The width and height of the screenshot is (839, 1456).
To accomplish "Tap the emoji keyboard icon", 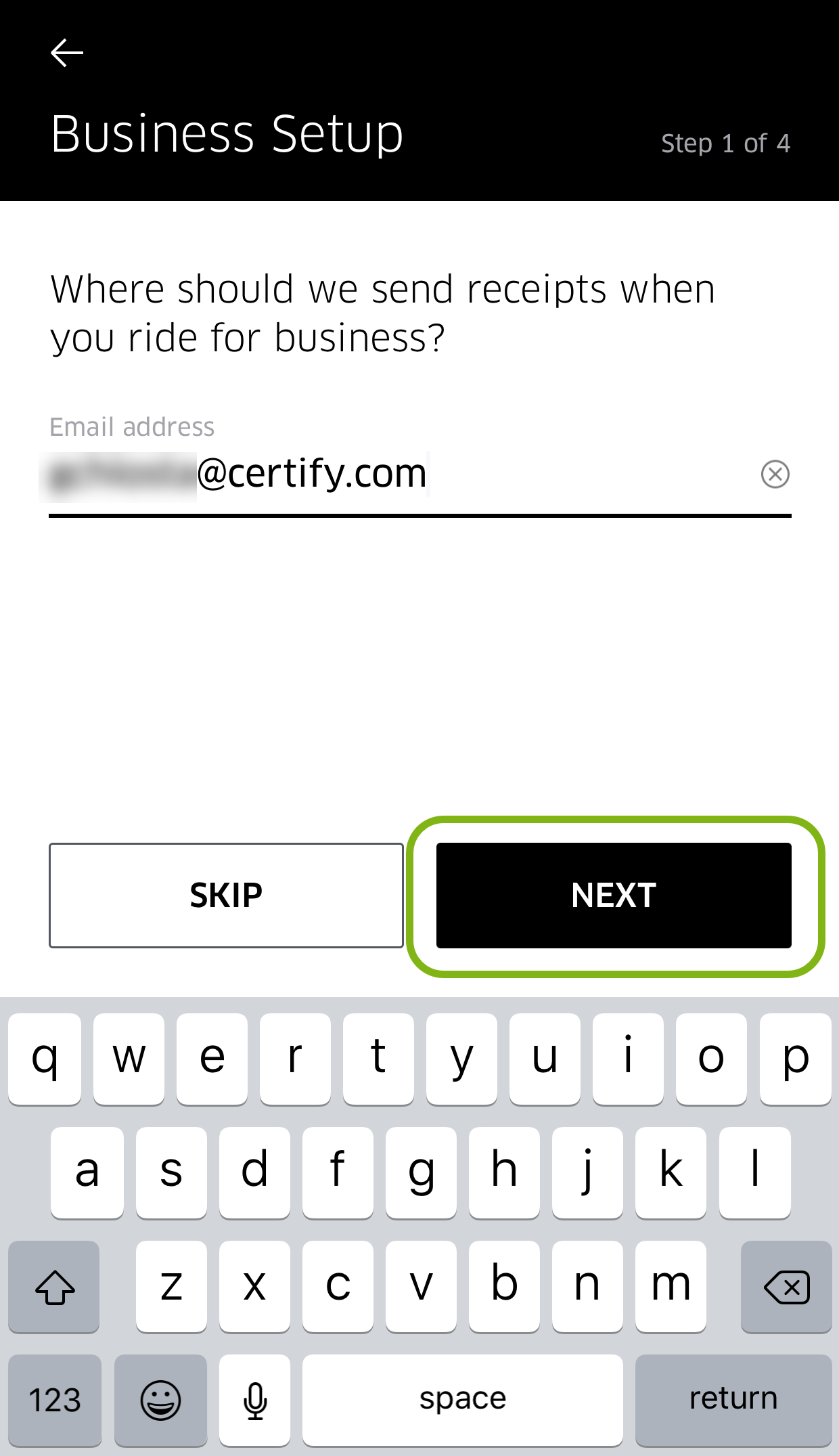I will click(x=161, y=1400).
